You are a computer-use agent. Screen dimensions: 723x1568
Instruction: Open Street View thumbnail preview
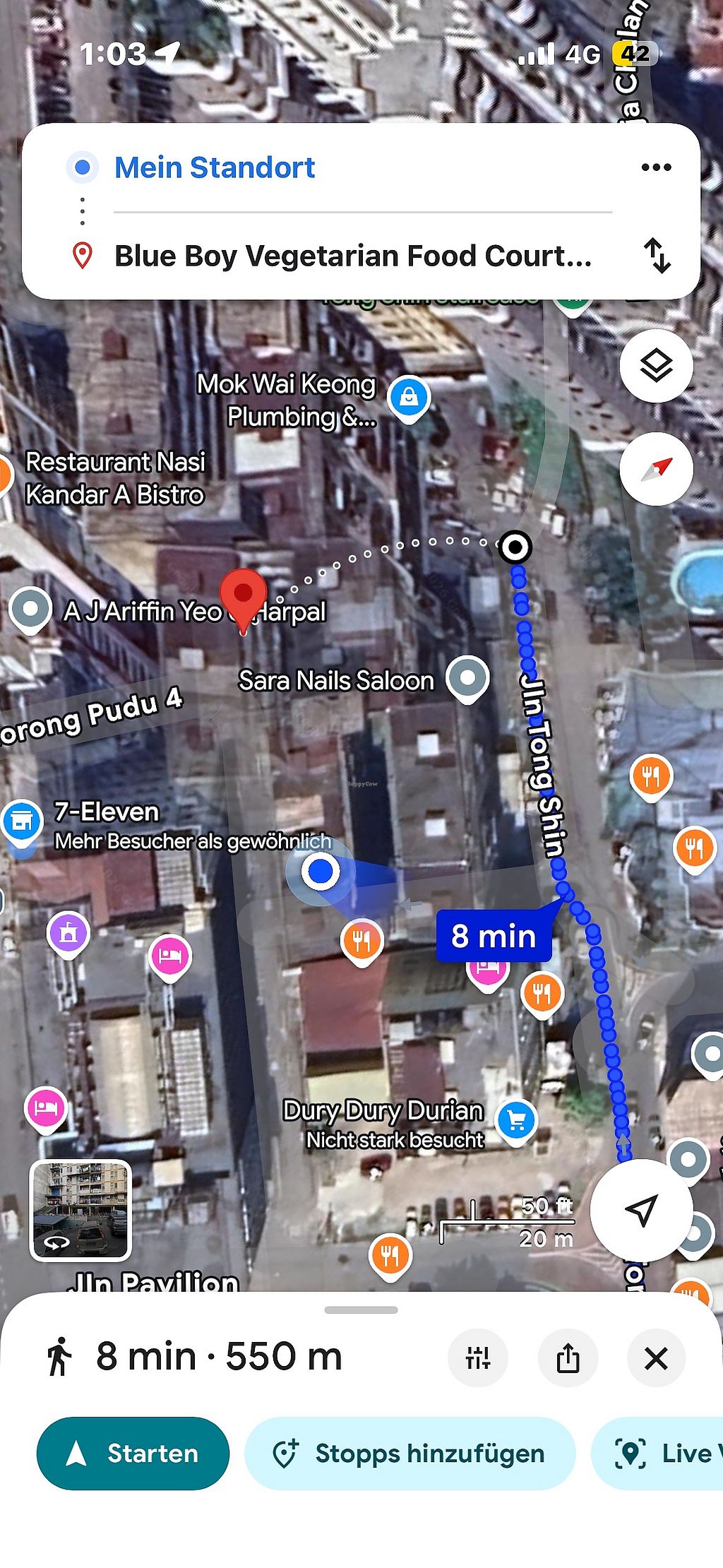pos(80,1210)
